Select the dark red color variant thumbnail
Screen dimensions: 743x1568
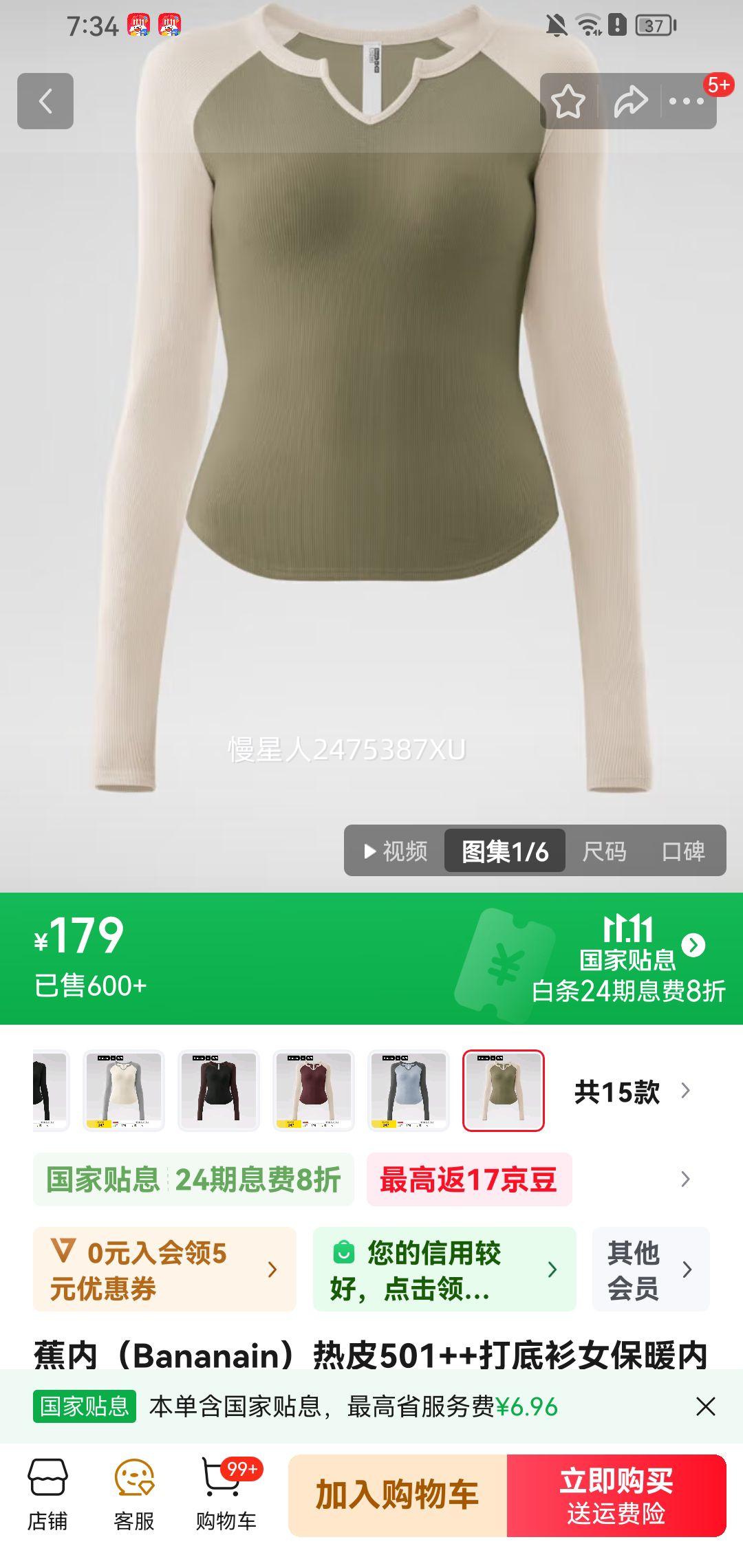[x=314, y=1091]
